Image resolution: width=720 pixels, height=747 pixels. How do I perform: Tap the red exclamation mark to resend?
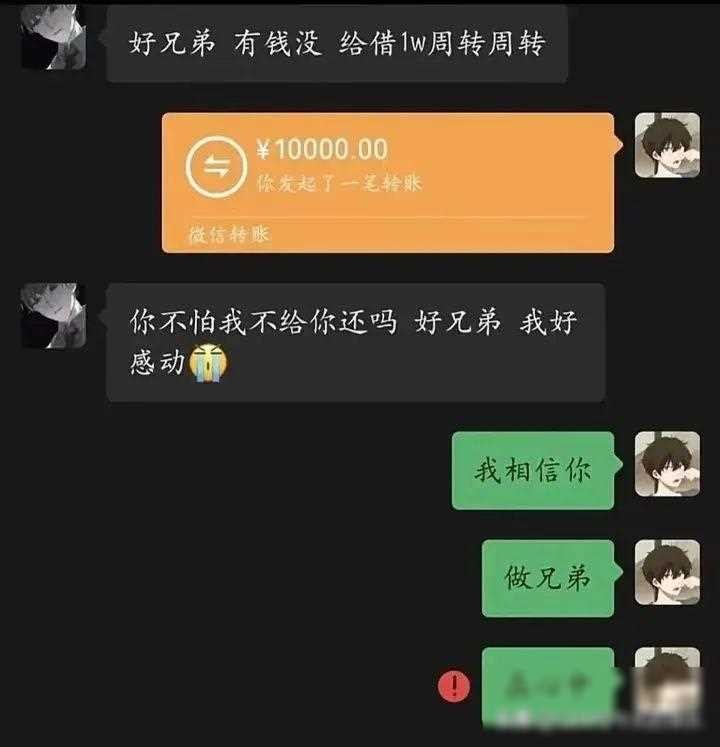[x=454, y=685]
